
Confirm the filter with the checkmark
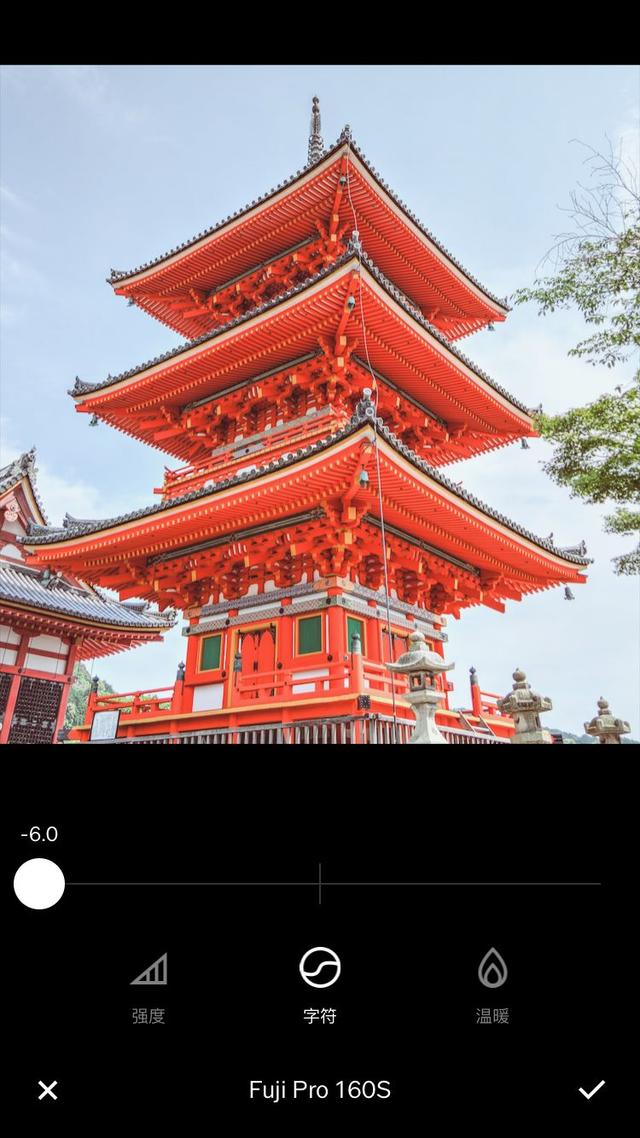[591, 1089]
